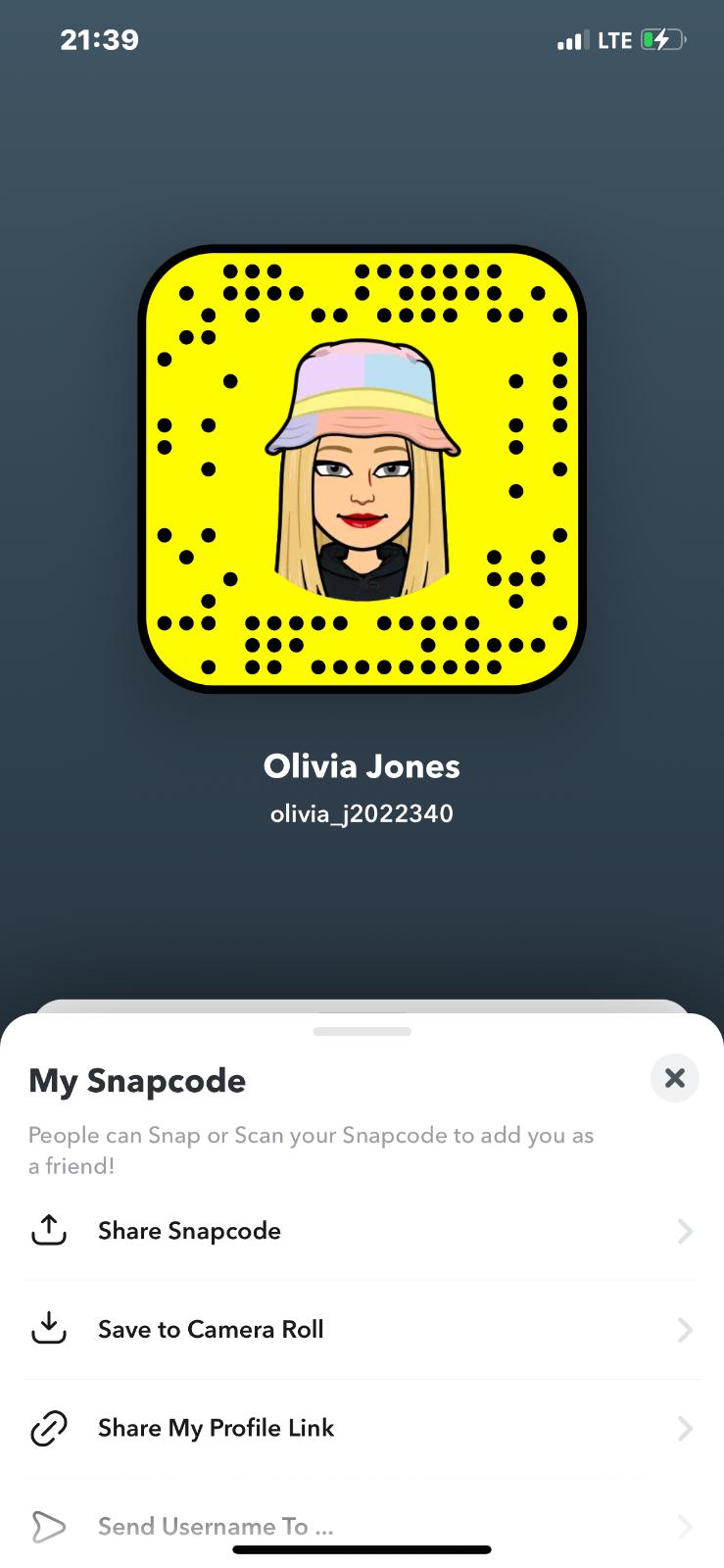Close the My Snapcode sheet
Viewport: 724px width, 1568px height.
(674, 1078)
